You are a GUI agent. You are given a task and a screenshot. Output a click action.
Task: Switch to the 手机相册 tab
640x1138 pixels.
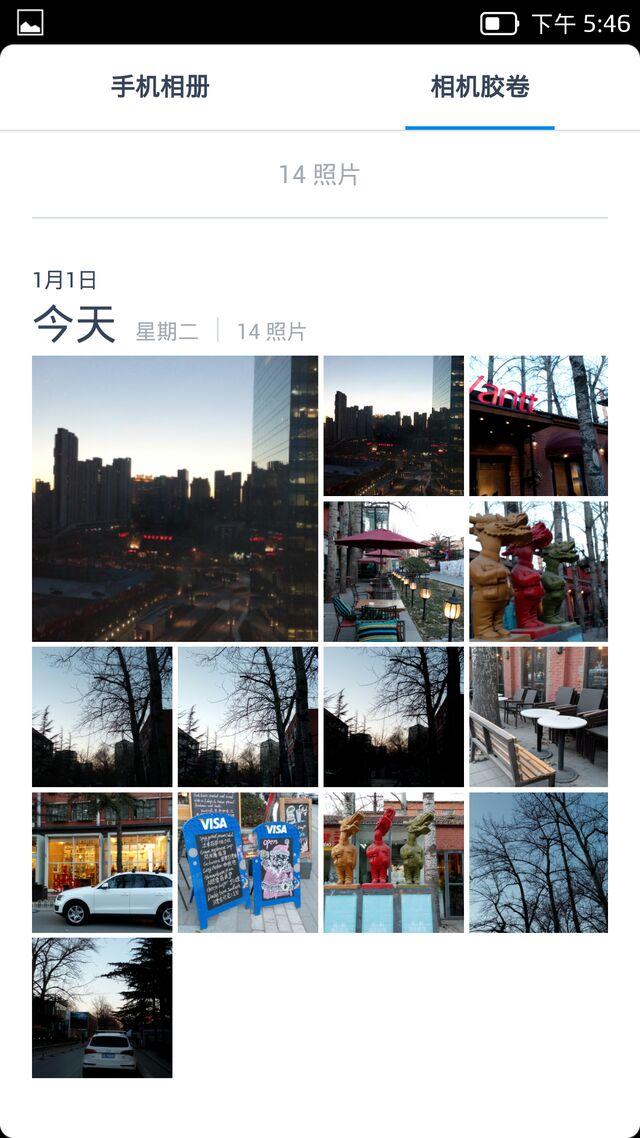tap(160, 87)
